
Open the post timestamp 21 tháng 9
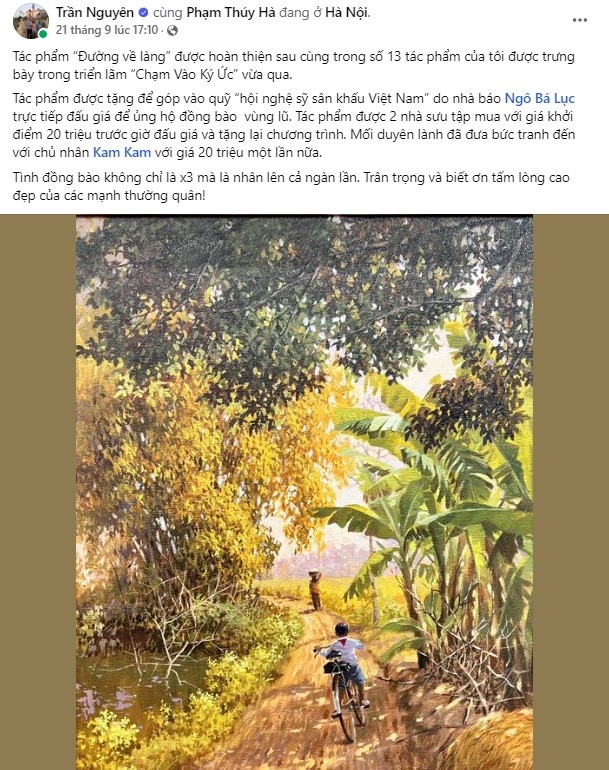point(101,30)
